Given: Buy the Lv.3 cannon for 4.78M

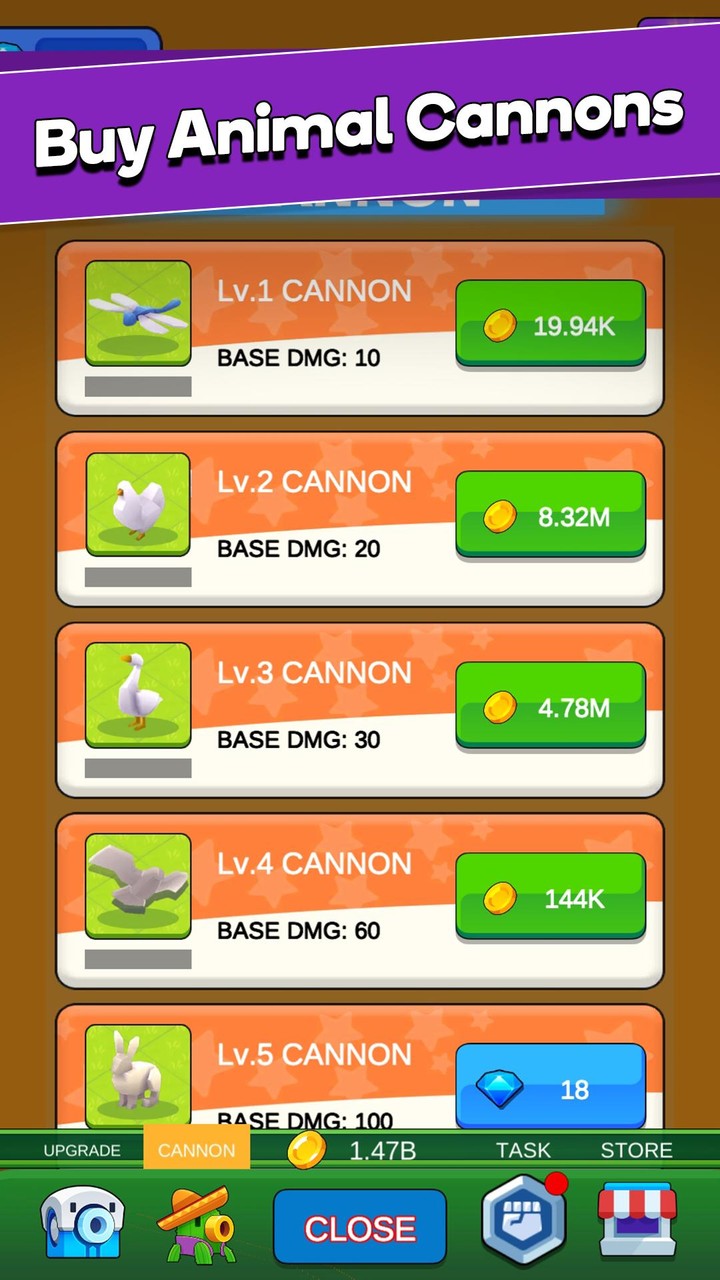Looking at the screenshot, I should point(550,706).
